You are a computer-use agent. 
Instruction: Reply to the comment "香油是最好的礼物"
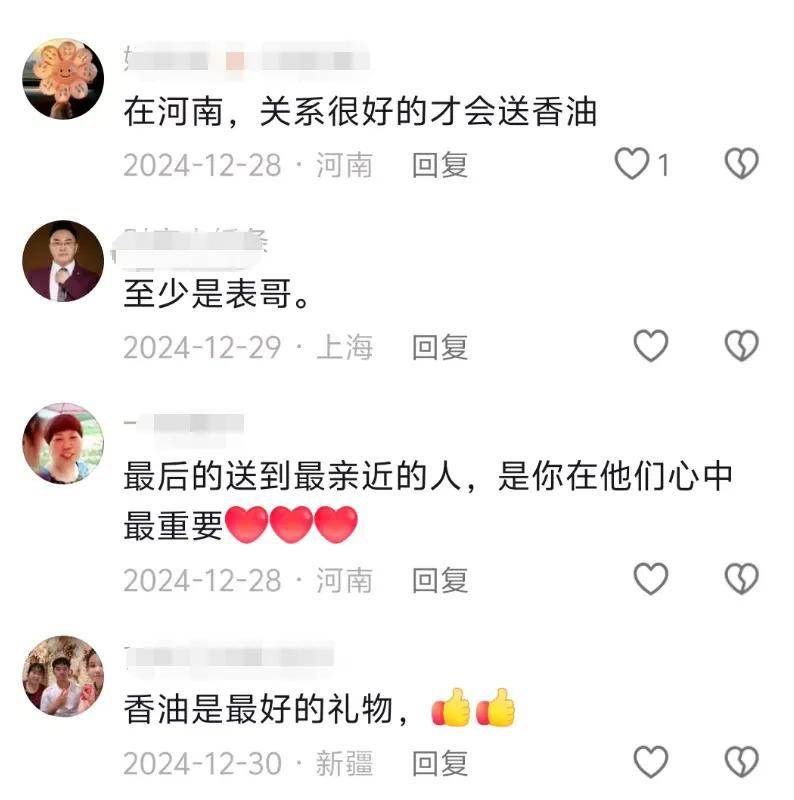tap(440, 764)
